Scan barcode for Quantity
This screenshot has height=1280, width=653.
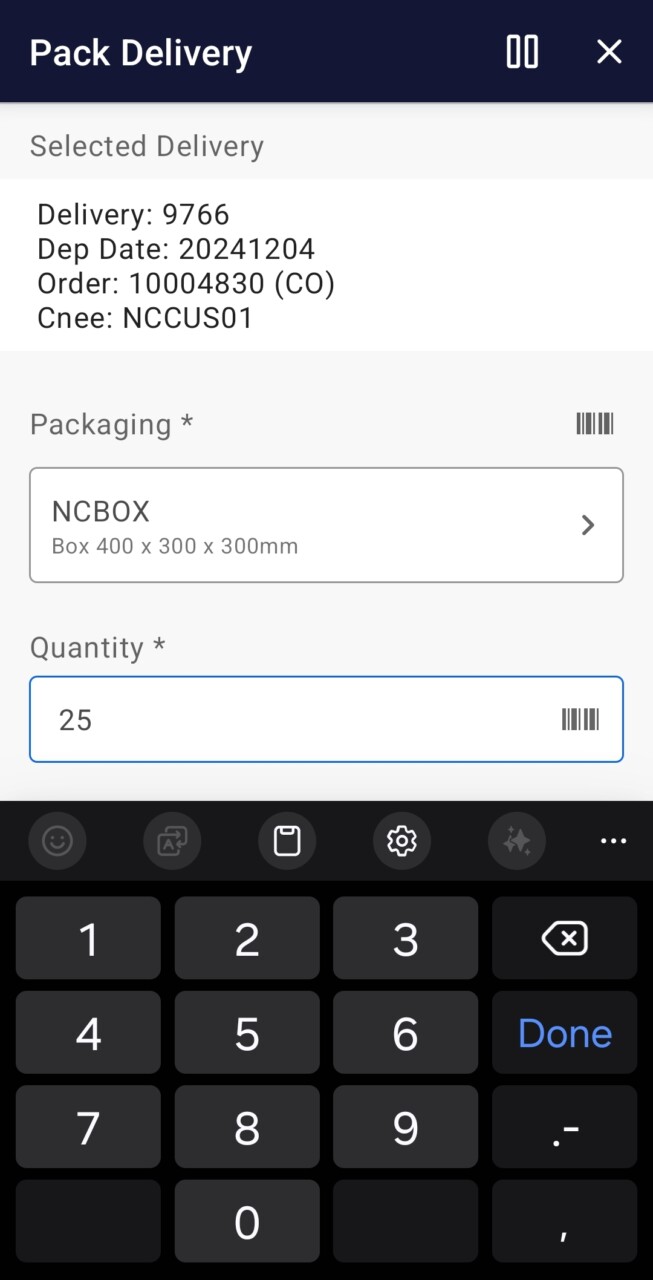[x=580, y=720]
